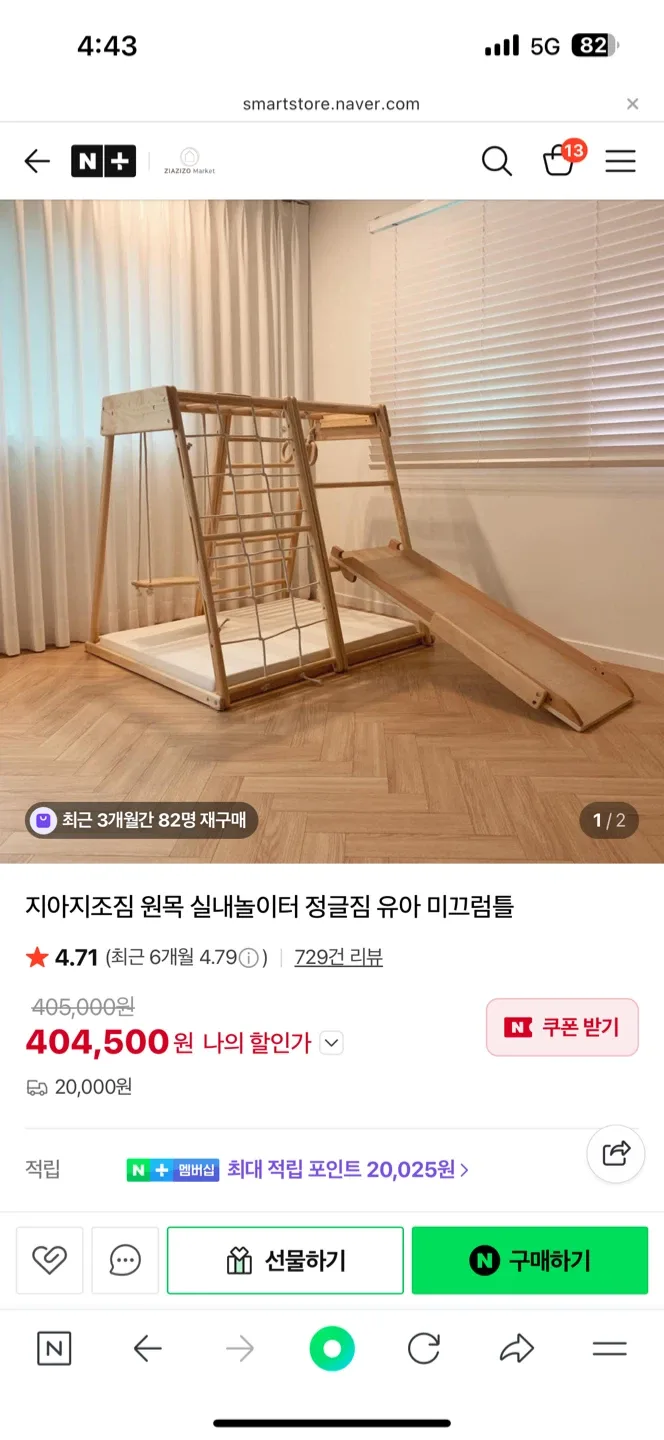Viewport: 664px width, 1440px height.
Task: Tap the 쿠폰 받기 coupon button
Action: (562, 1027)
